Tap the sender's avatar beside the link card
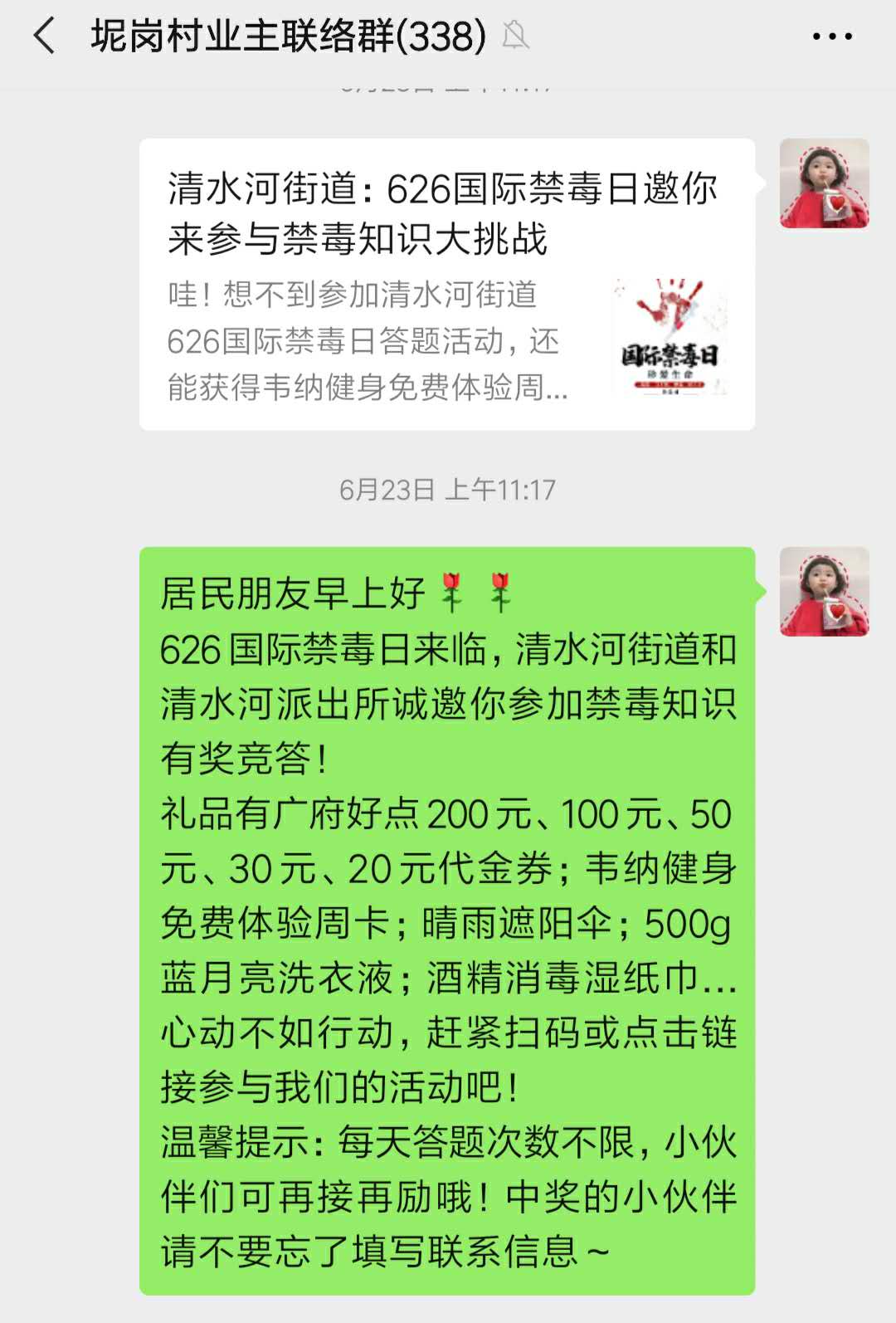The width and height of the screenshot is (896, 1323). (824, 183)
